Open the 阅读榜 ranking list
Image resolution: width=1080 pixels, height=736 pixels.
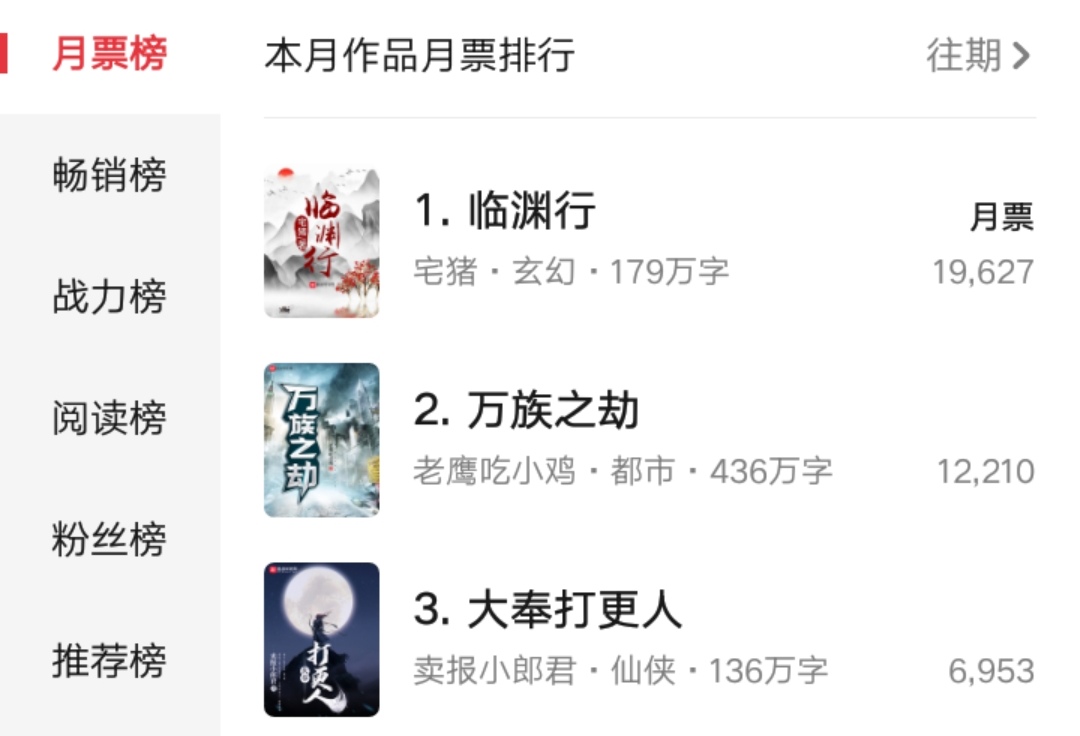[x=109, y=418]
